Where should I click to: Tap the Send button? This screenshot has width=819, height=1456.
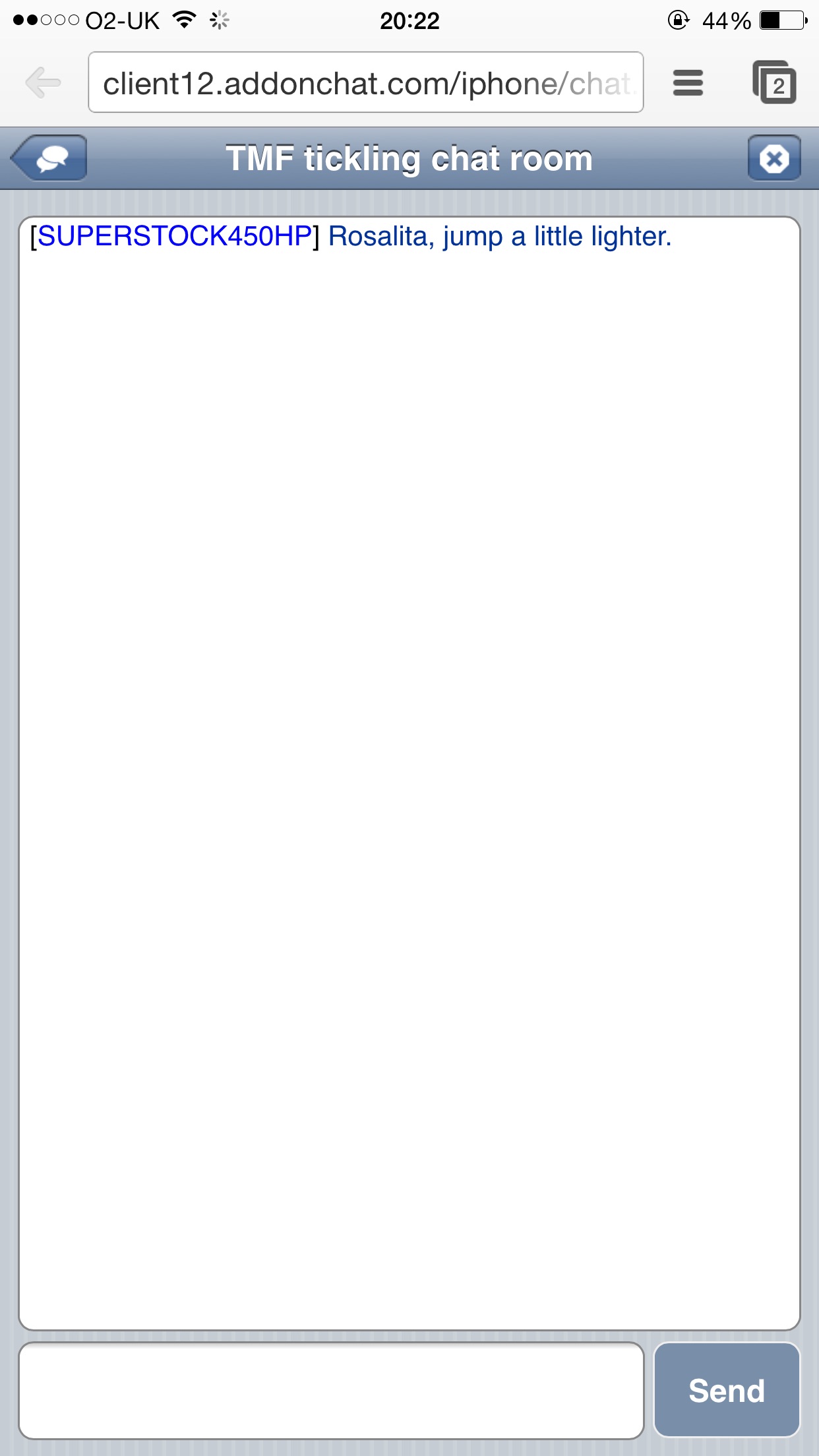click(727, 1390)
